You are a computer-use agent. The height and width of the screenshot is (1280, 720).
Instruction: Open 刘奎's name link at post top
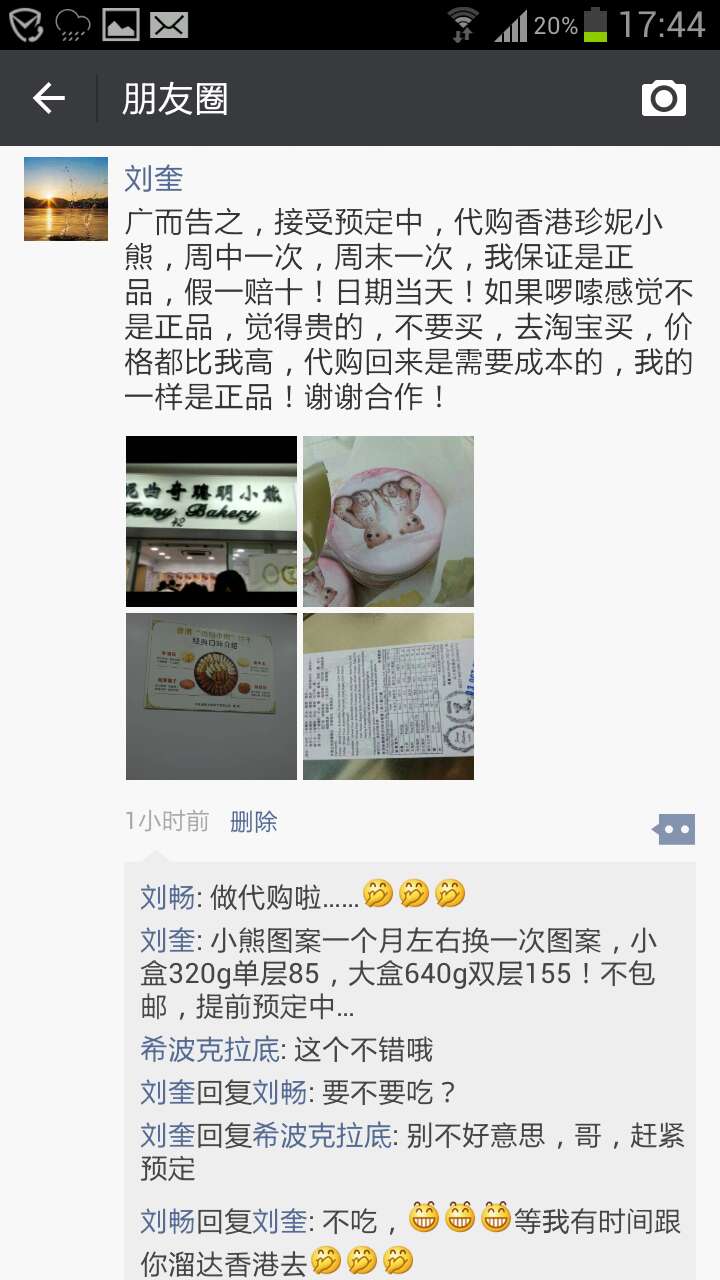click(153, 179)
